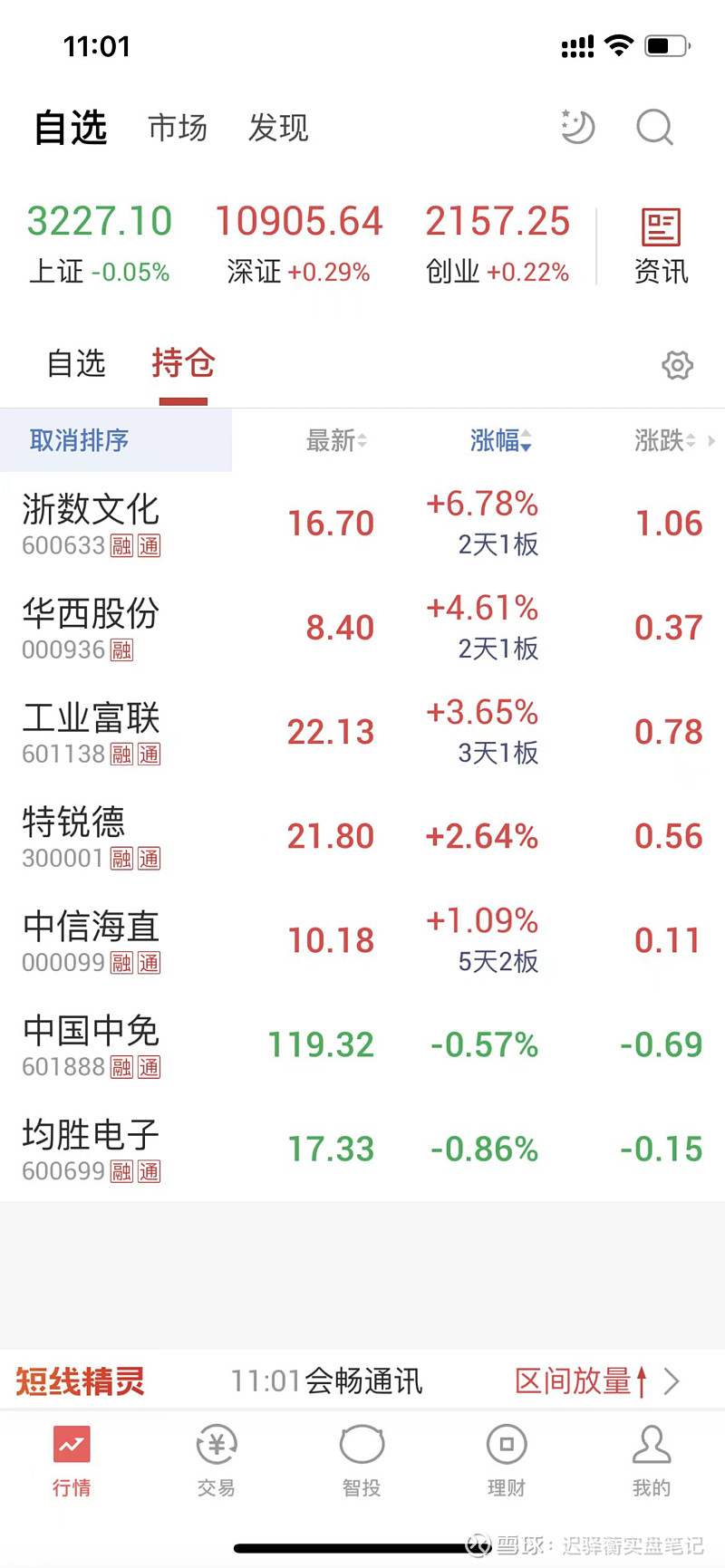Sort list by 最新 price

click(336, 440)
